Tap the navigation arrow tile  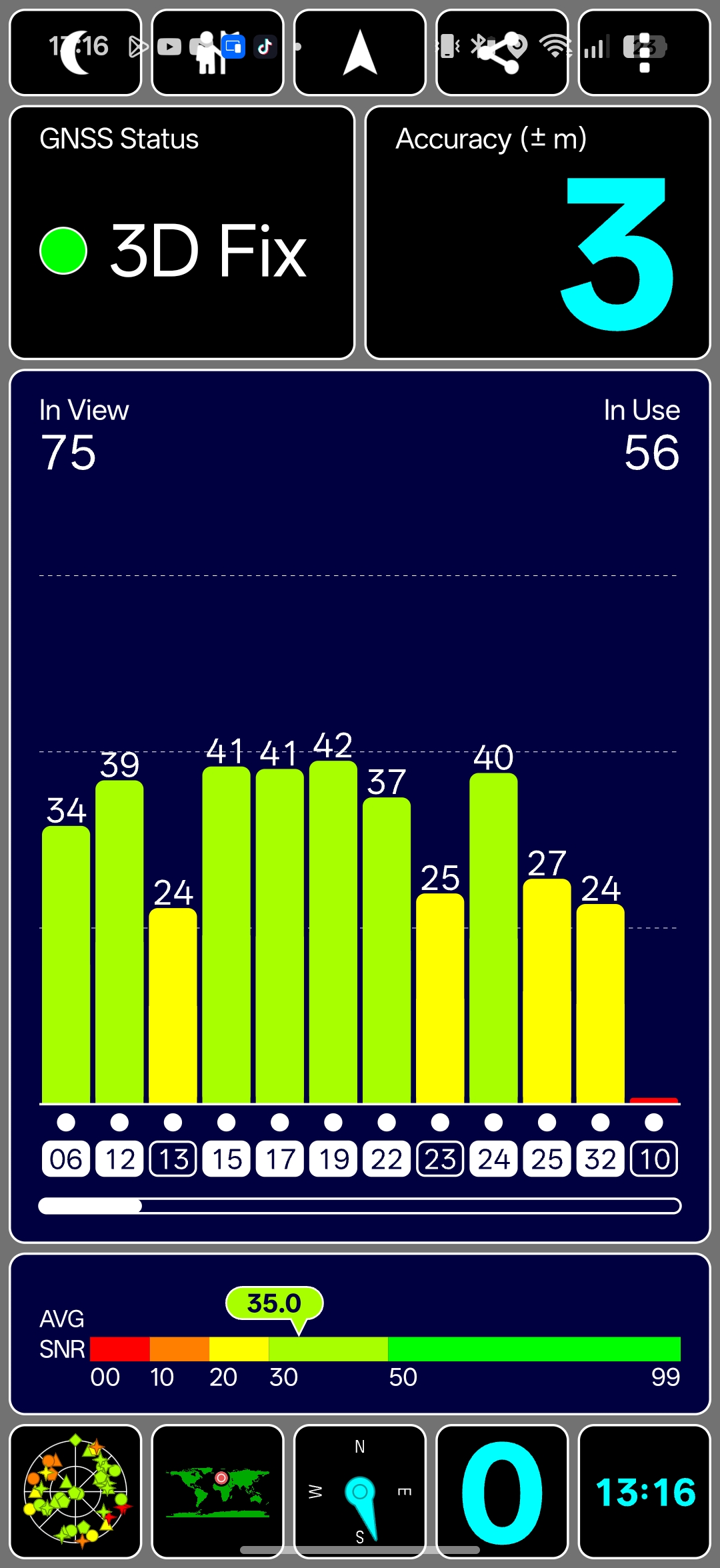click(x=360, y=53)
